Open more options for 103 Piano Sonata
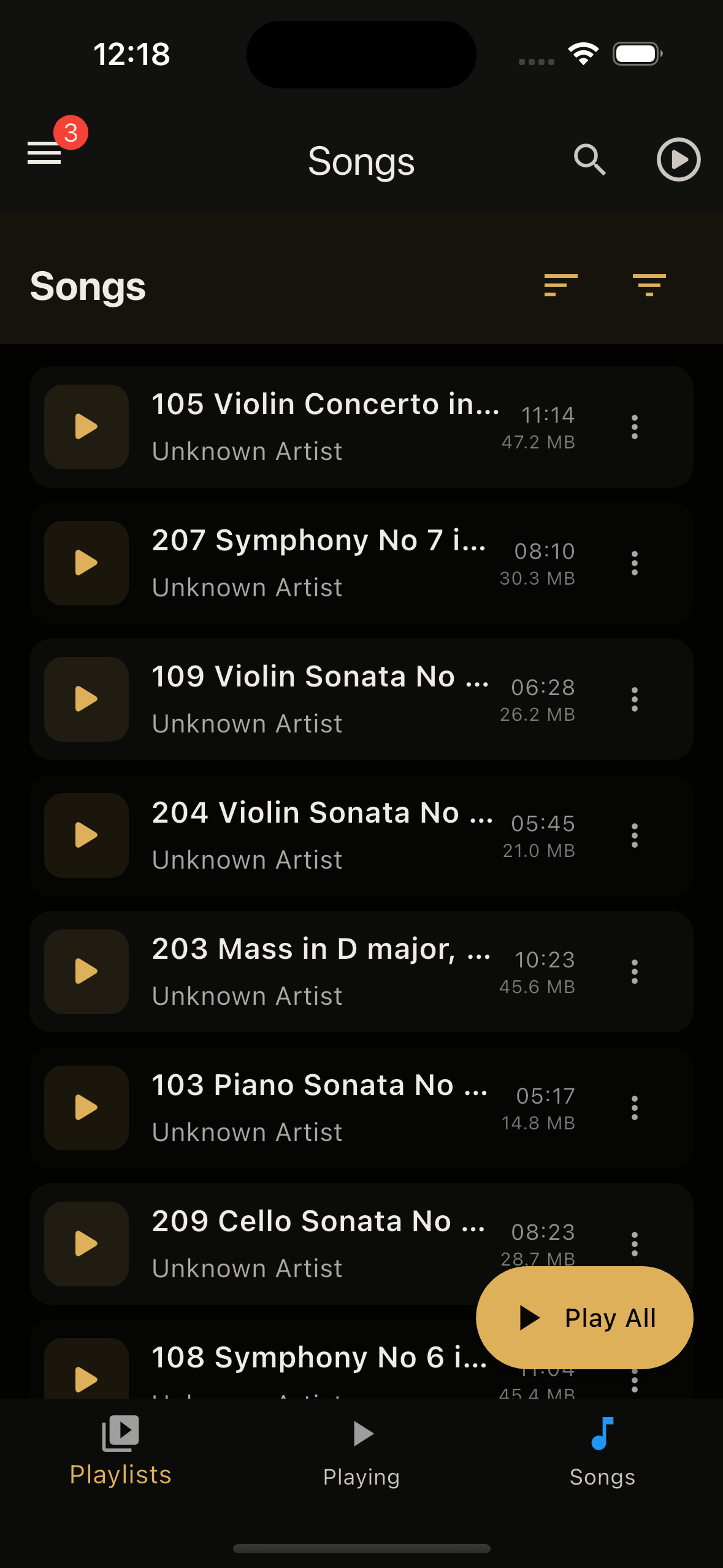The width and height of the screenshot is (723, 1568). [635, 1108]
